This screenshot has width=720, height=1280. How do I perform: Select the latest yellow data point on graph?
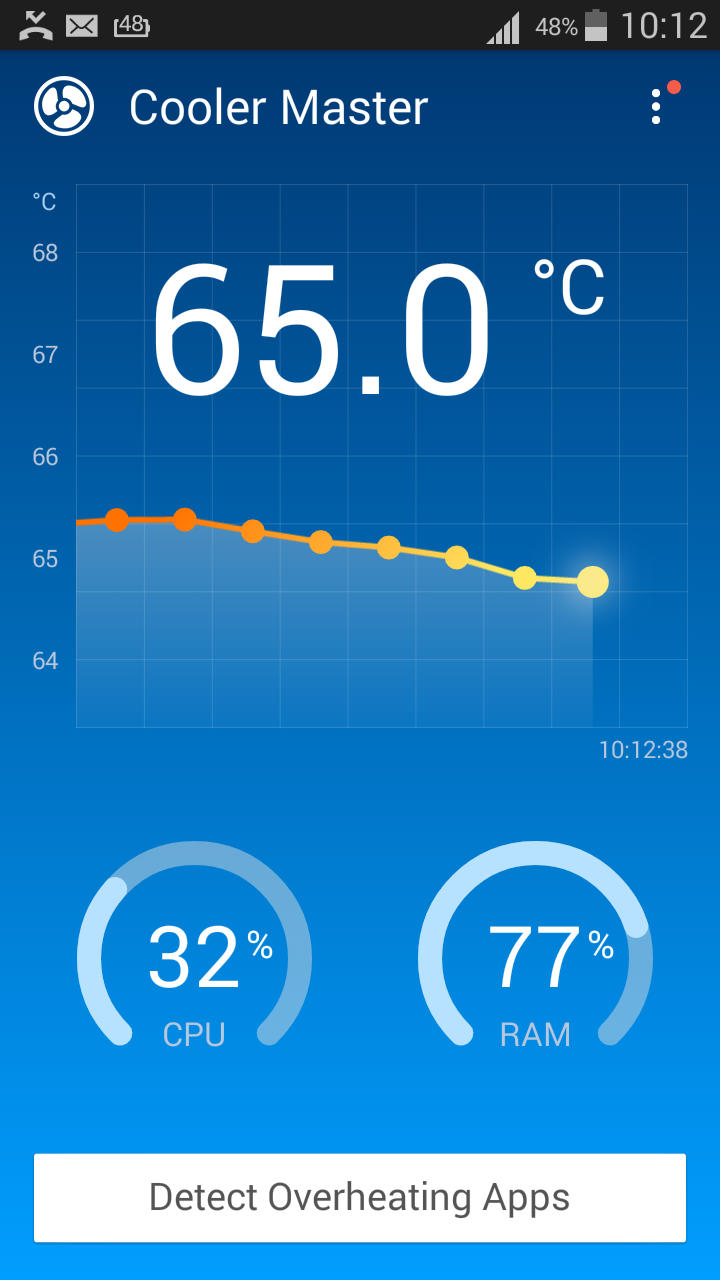click(592, 580)
